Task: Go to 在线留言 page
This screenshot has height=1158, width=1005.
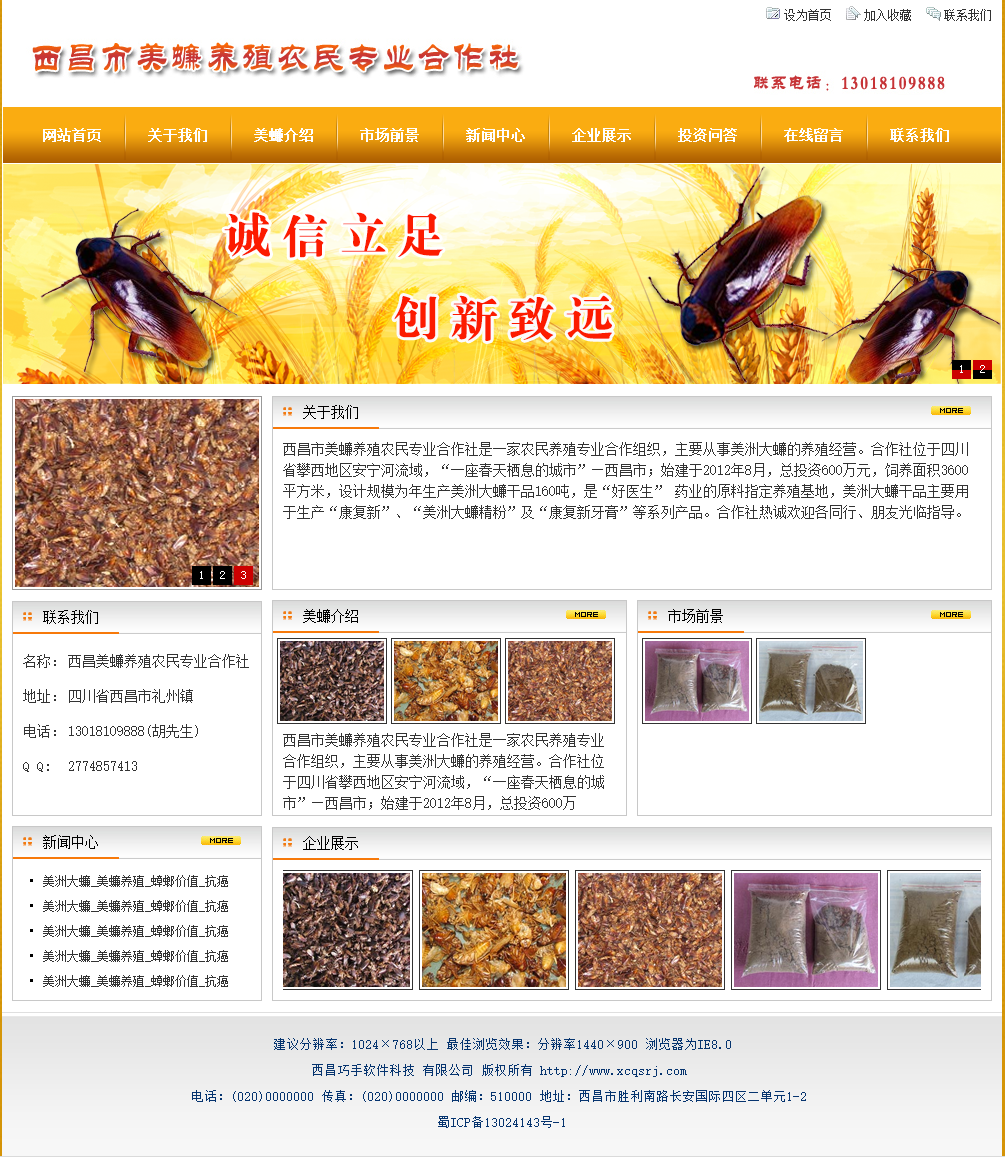Action: coord(813,135)
